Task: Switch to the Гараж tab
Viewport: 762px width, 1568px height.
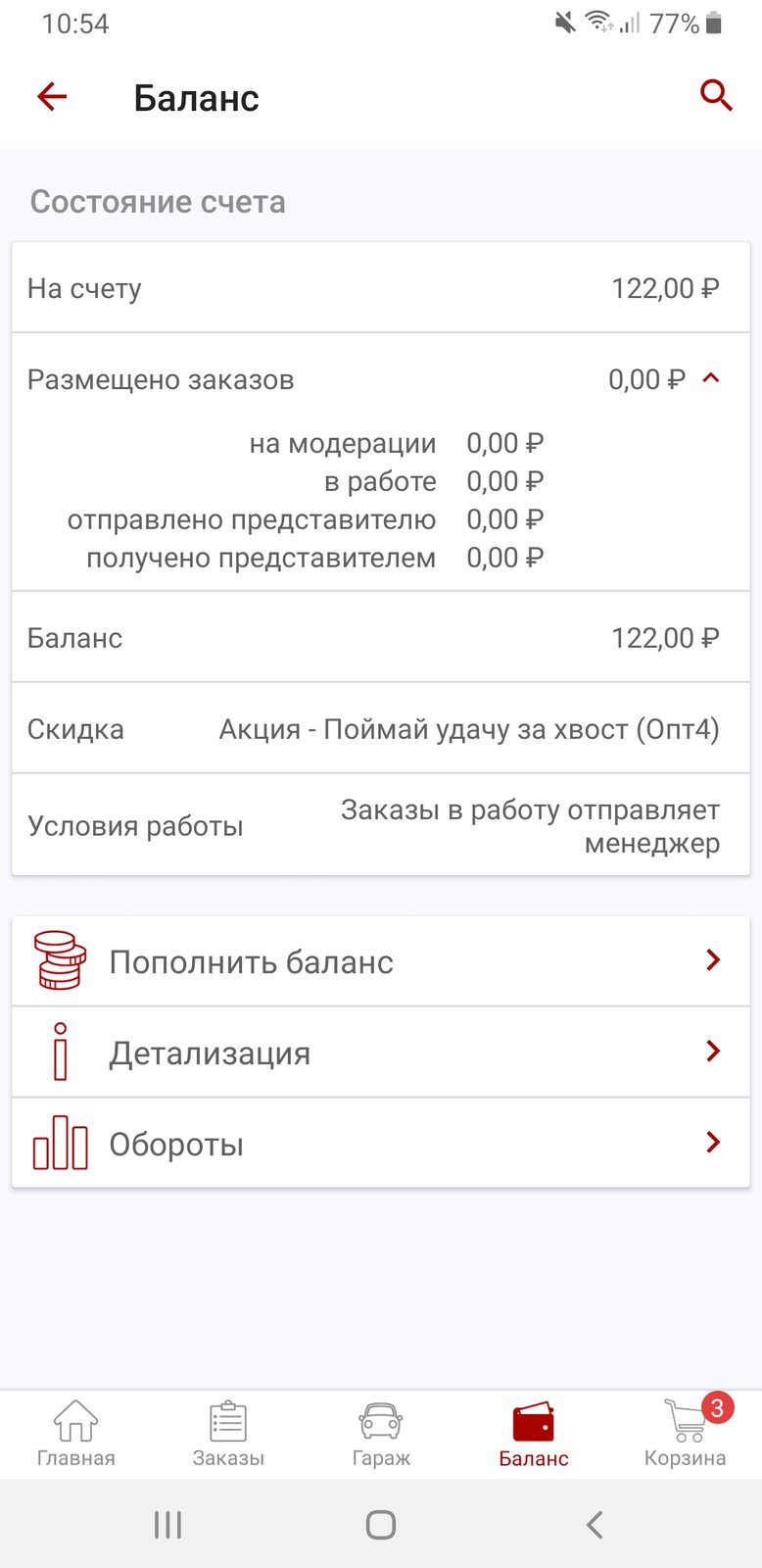Action: [x=381, y=1434]
